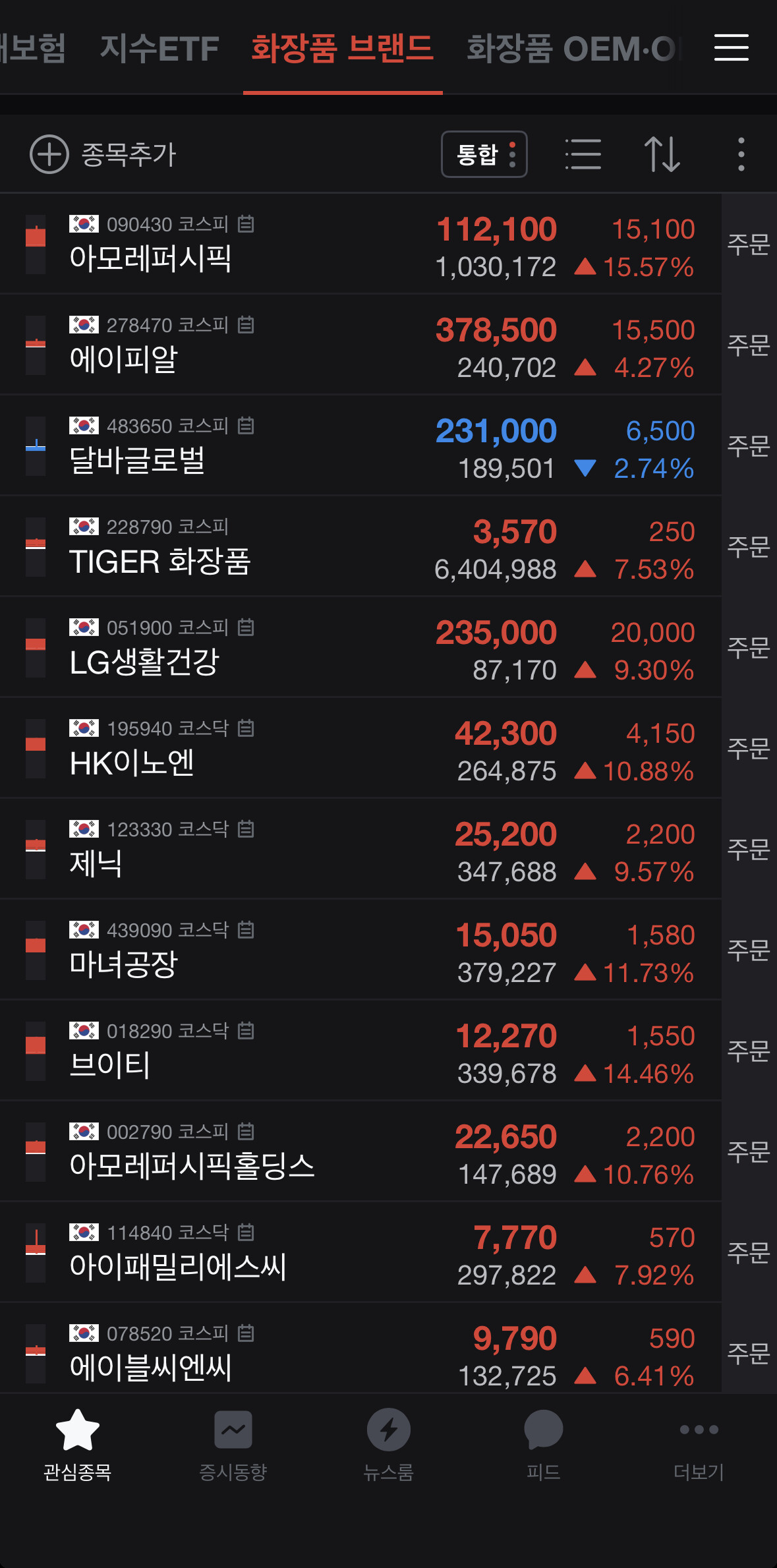Viewport: 777px width, 1568px height.
Task: Tap 종목추가 to add a stock
Action: point(103,154)
